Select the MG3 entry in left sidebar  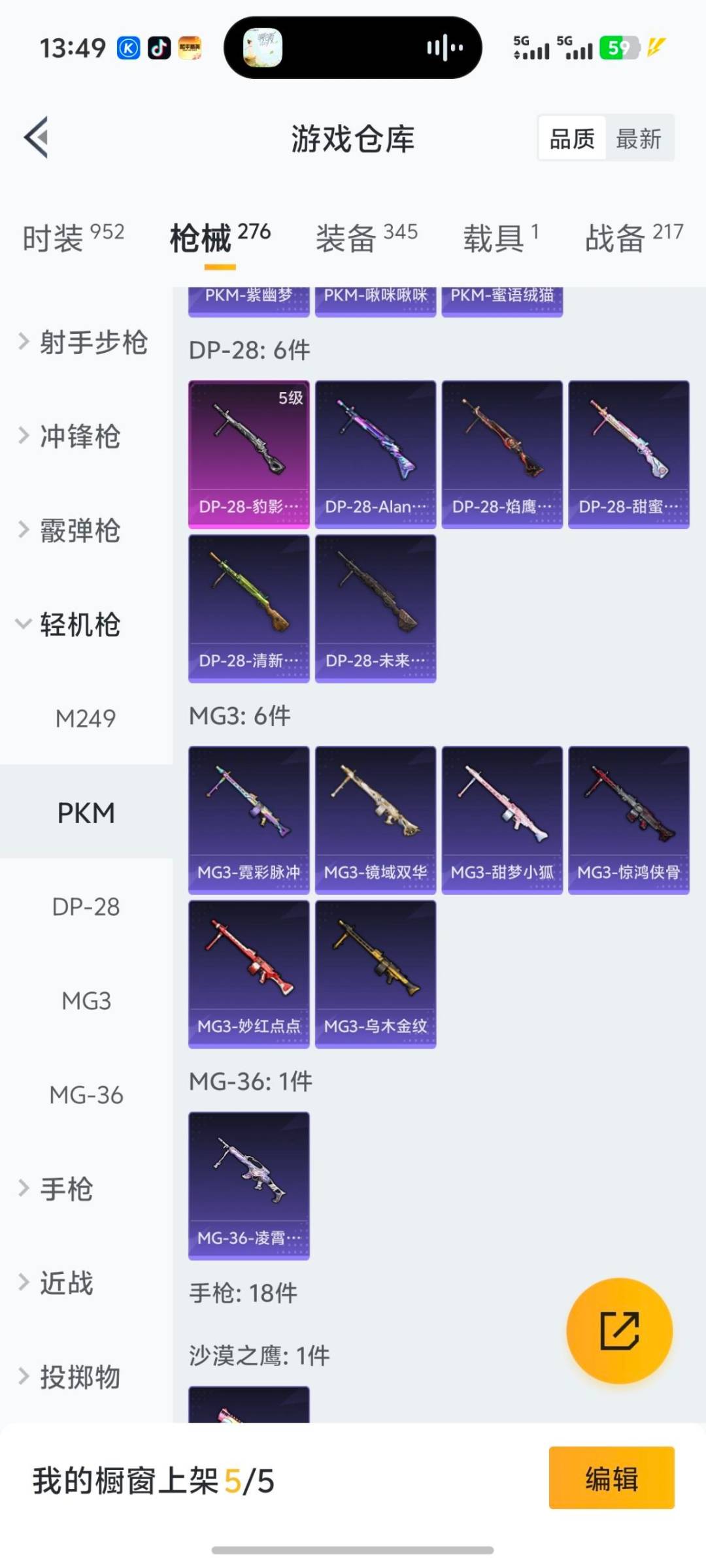click(x=86, y=1000)
